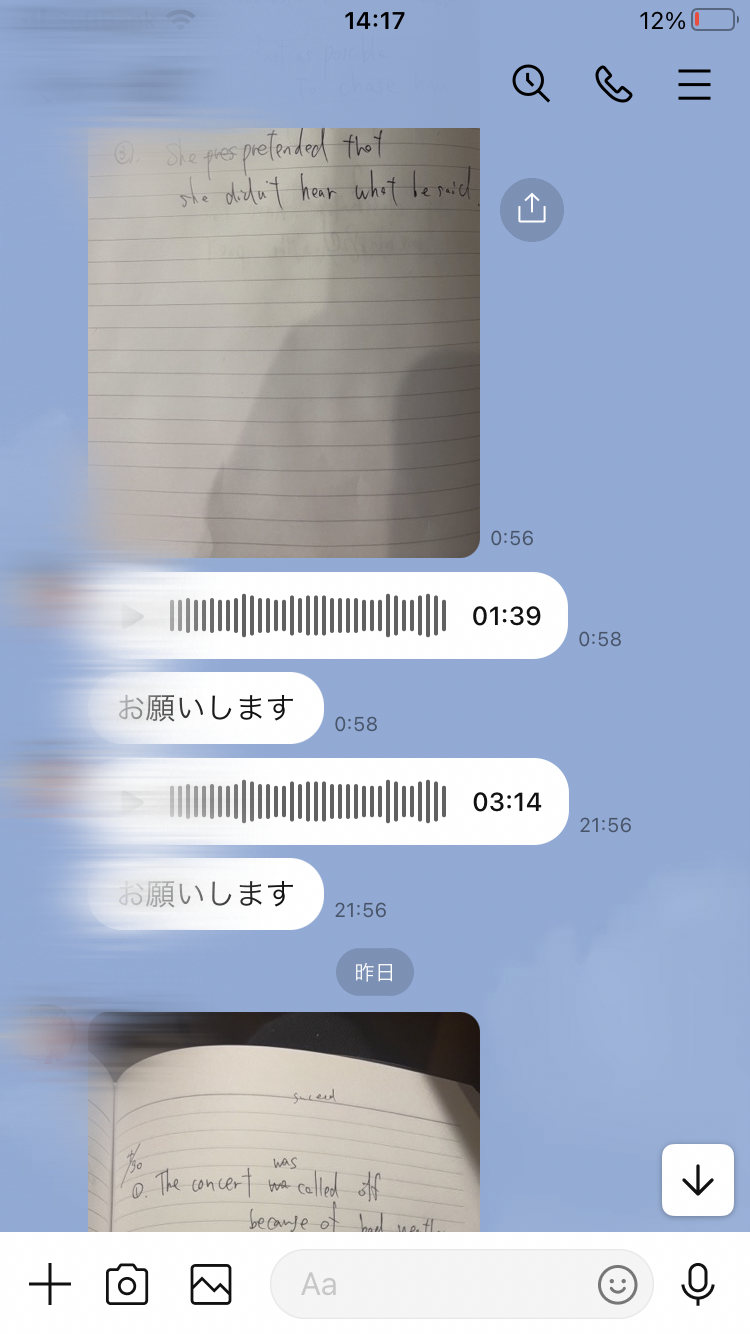Start a voice call
The width and height of the screenshot is (750, 1334).
click(x=613, y=84)
